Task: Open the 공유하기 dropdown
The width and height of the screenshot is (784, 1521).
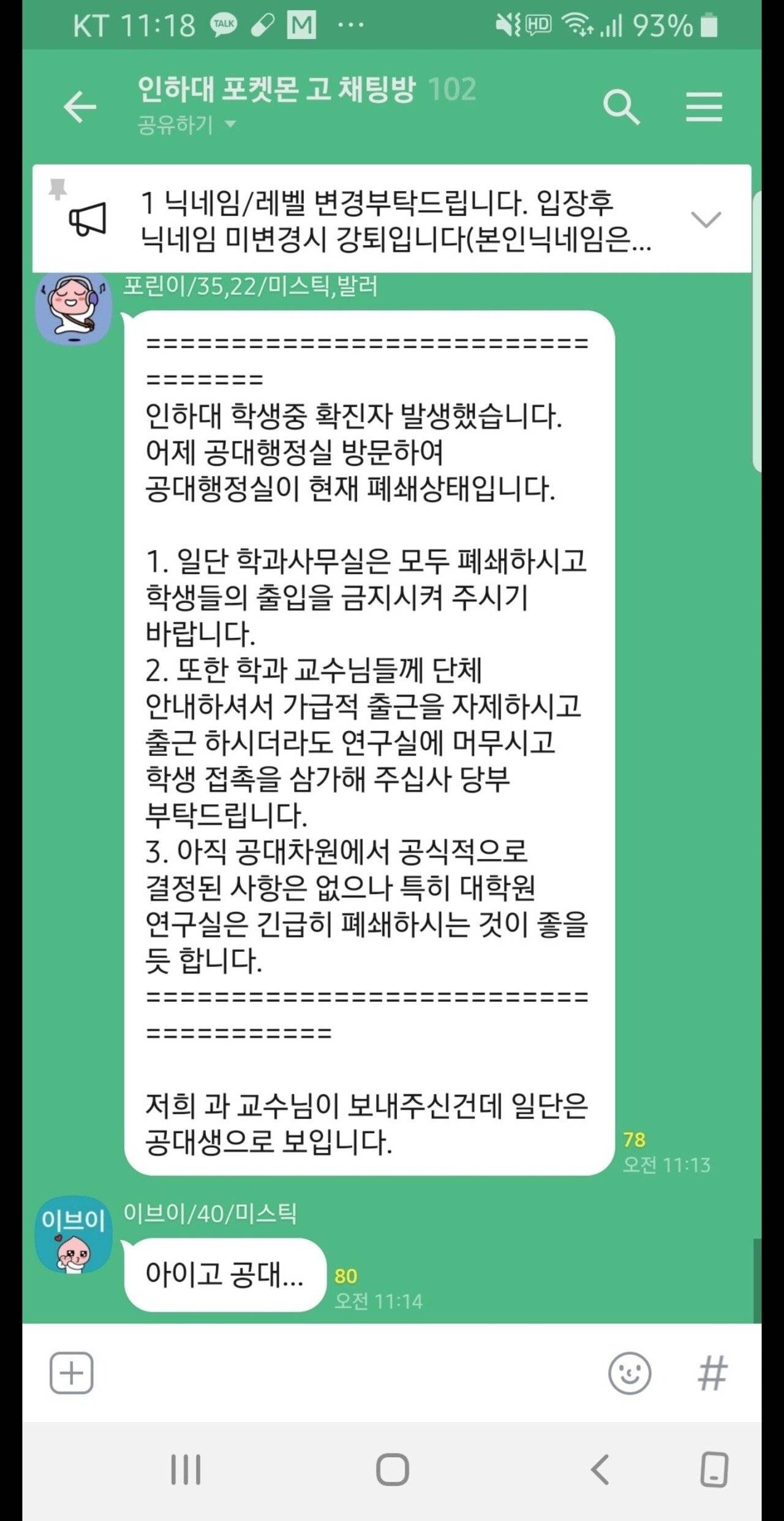Action: click(x=186, y=124)
